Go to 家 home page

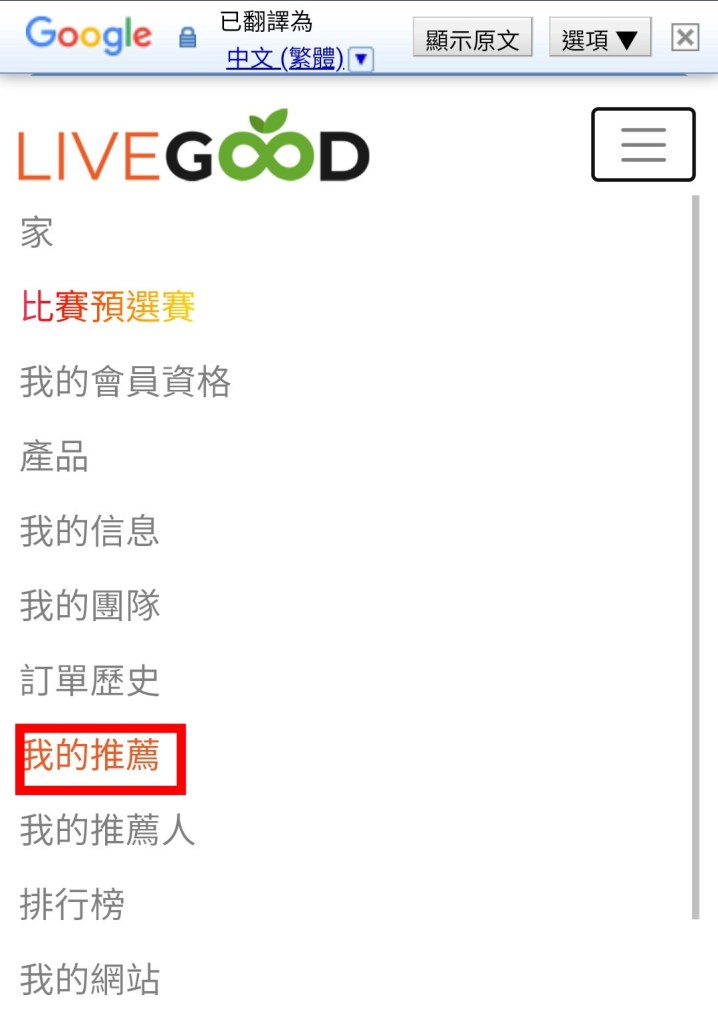click(37, 234)
